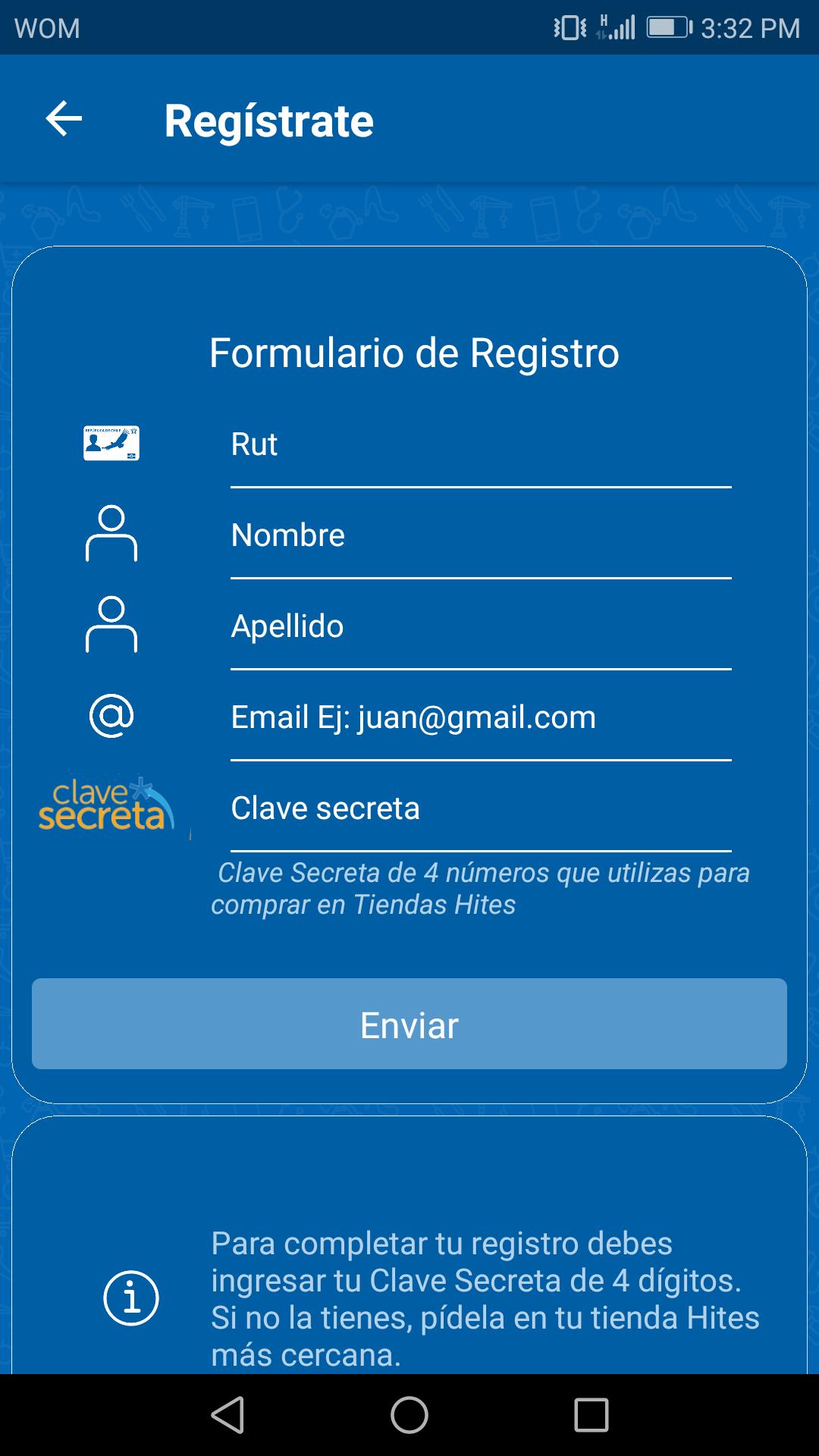Go back using the header arrow
The width and height of the screenshot is (819, 1456).
tap(64, 119)
